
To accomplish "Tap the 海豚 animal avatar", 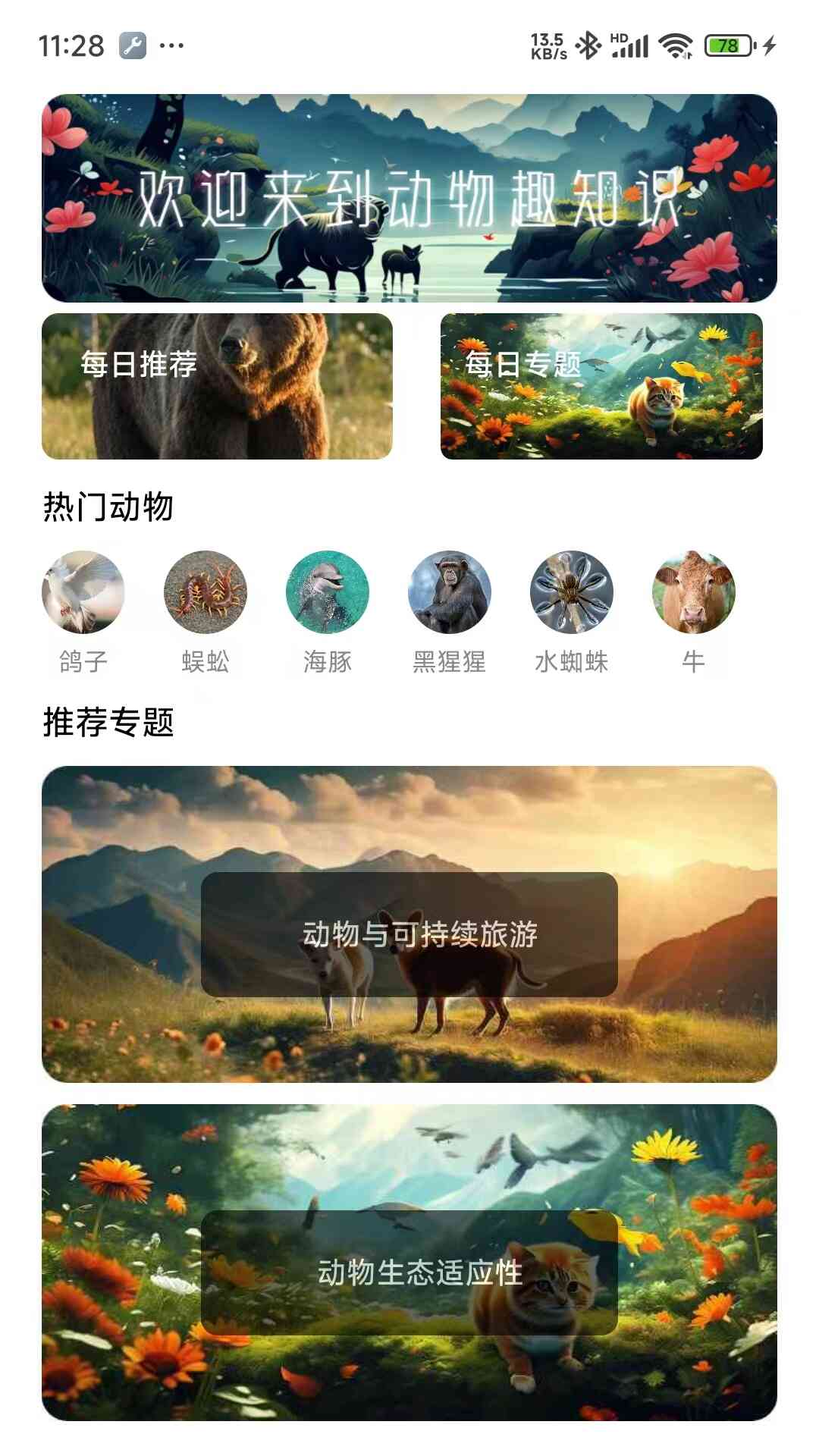I will click(328, 594).
